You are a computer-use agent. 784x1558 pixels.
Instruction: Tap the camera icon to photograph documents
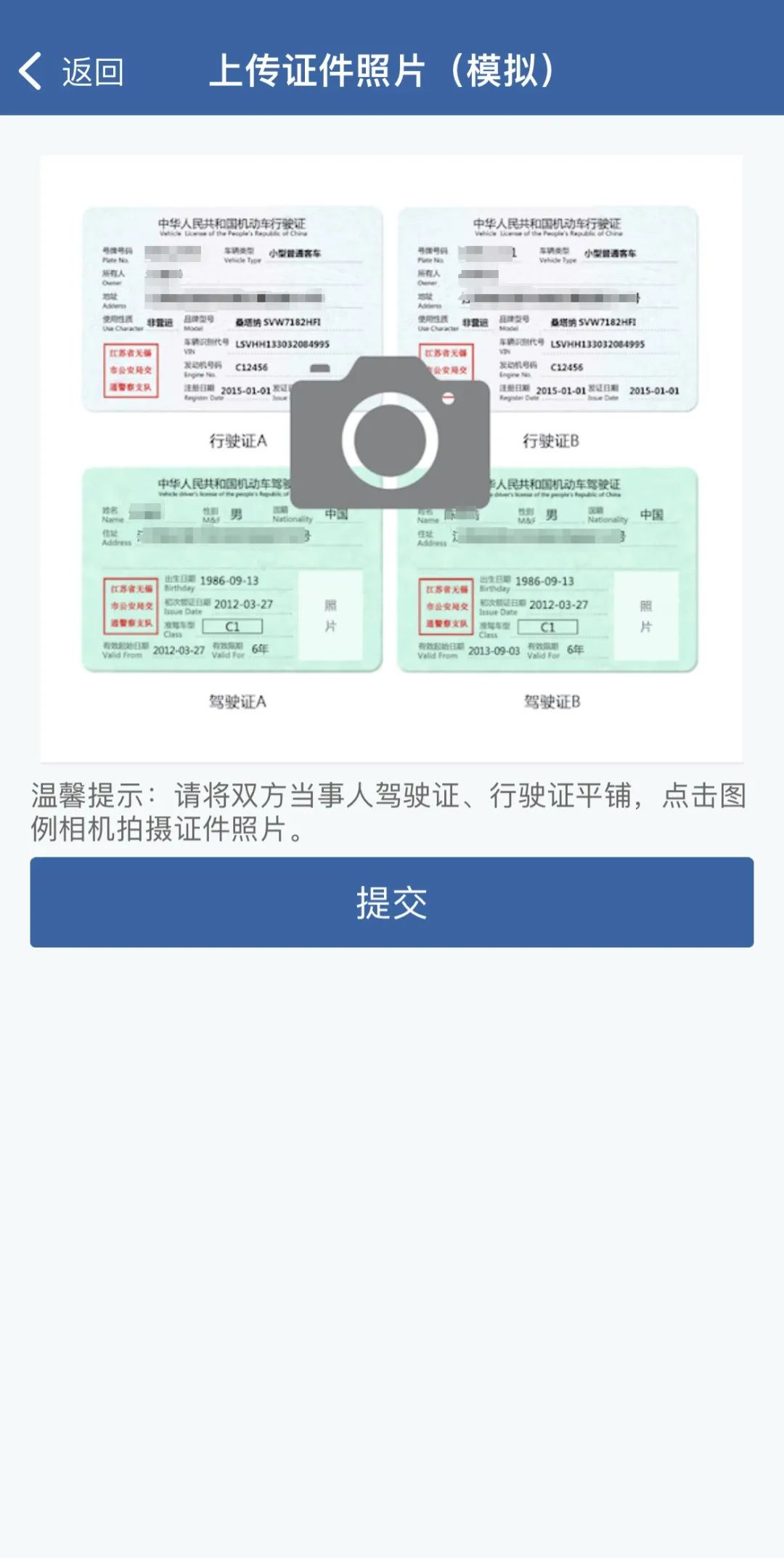click(391, 434)
